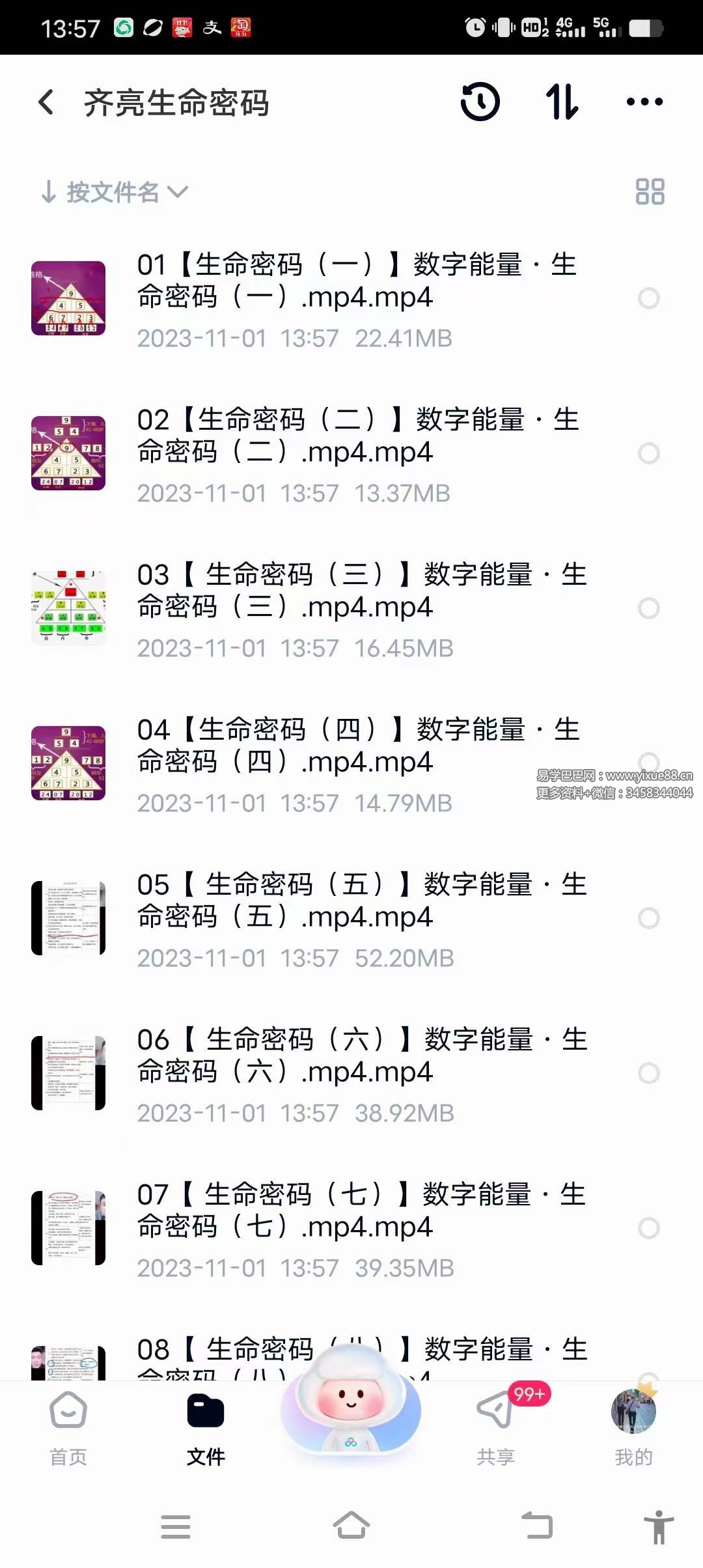Tap the 首页 home icon

pos(68,1426)
